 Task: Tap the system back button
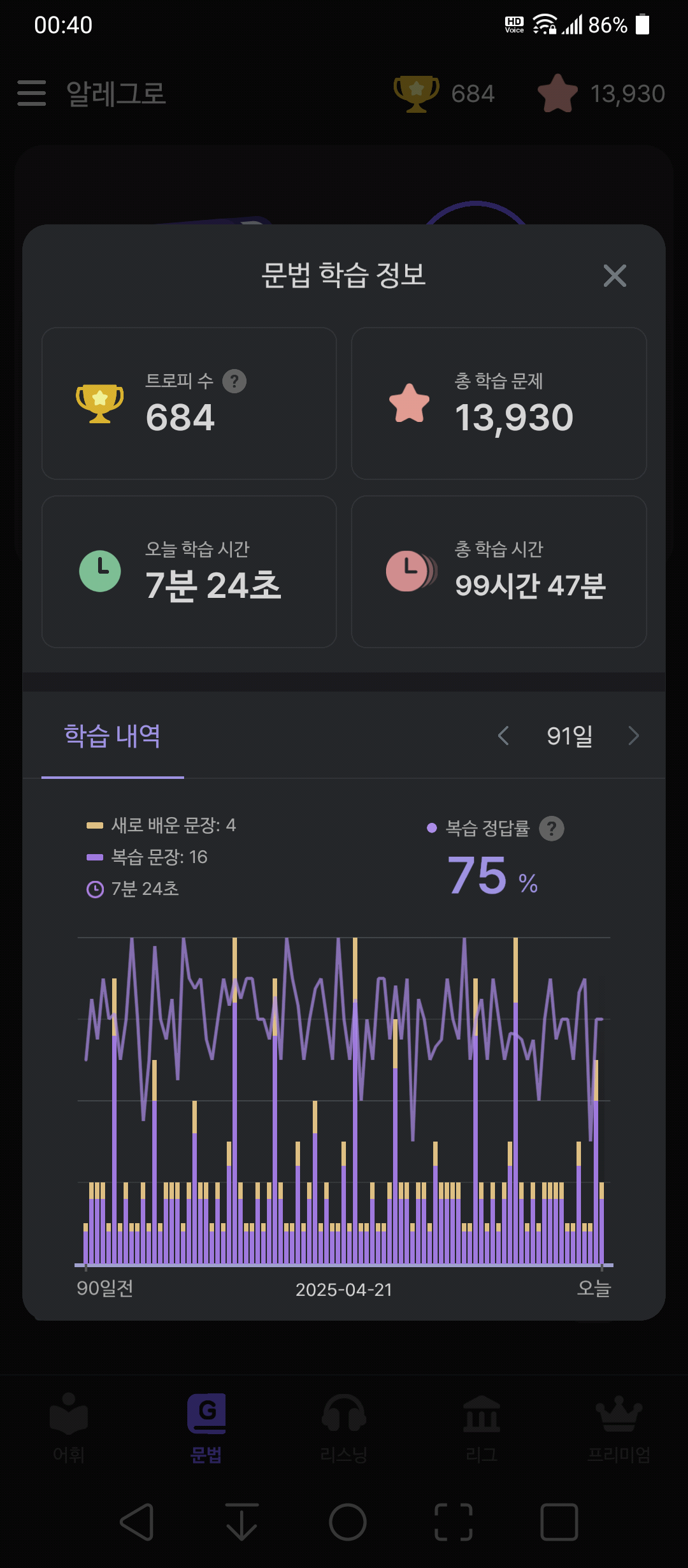tap(137, 1522)
